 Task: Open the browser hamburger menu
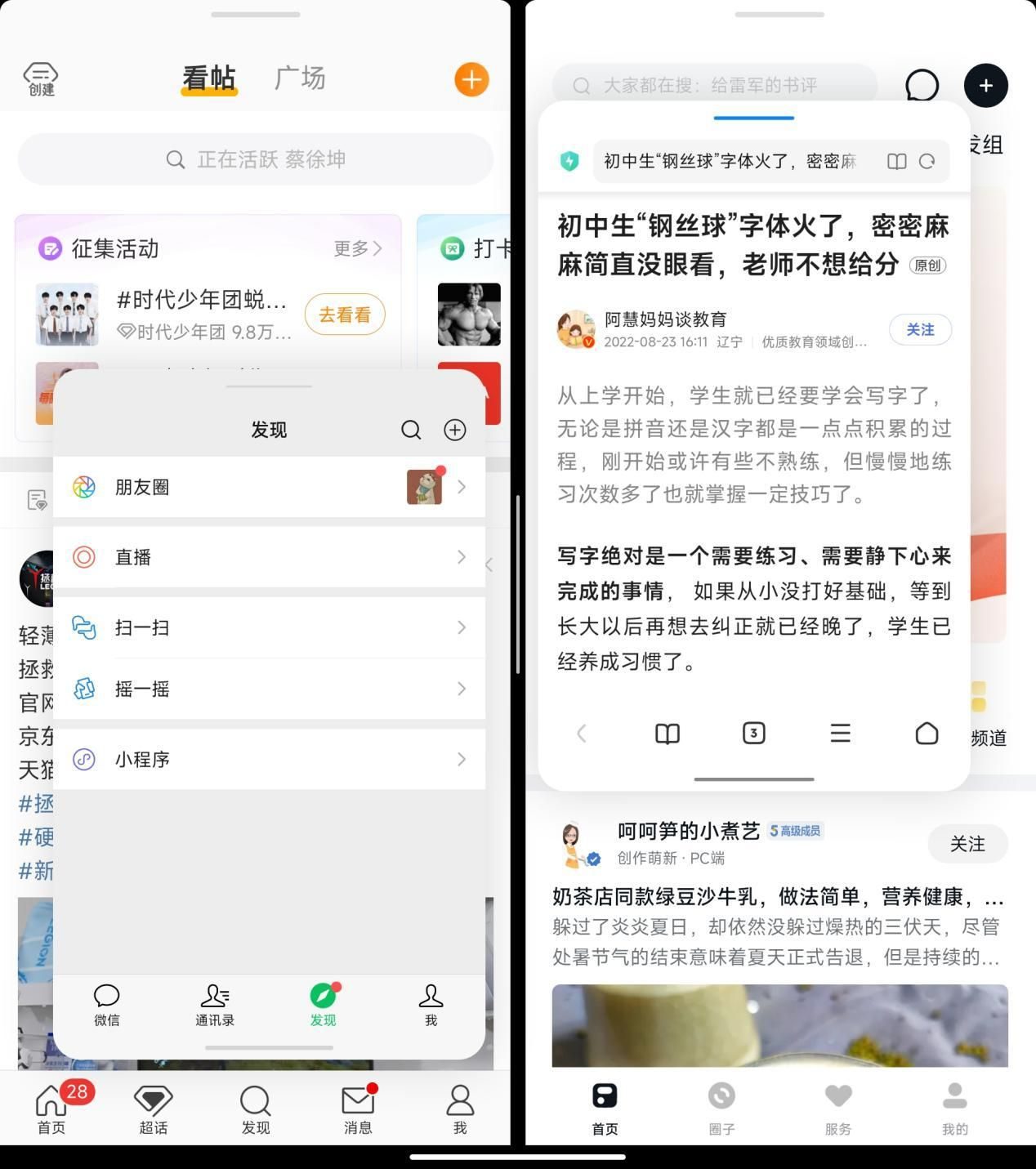(x=840, y=733)
